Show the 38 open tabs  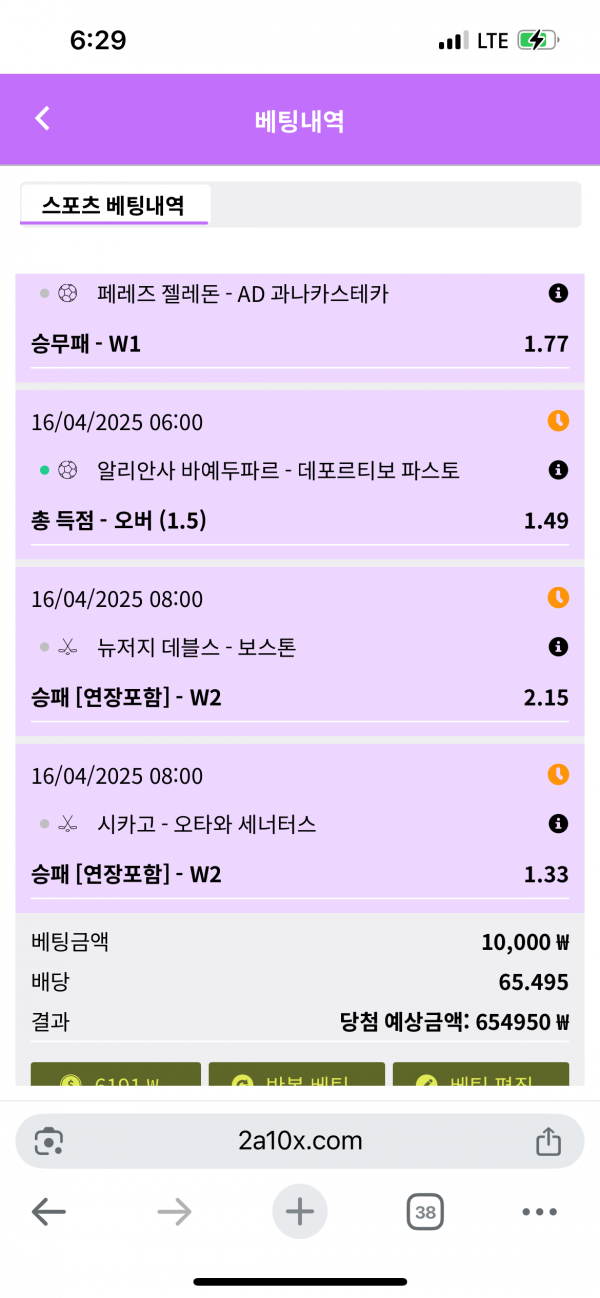tap(425, 1213)
